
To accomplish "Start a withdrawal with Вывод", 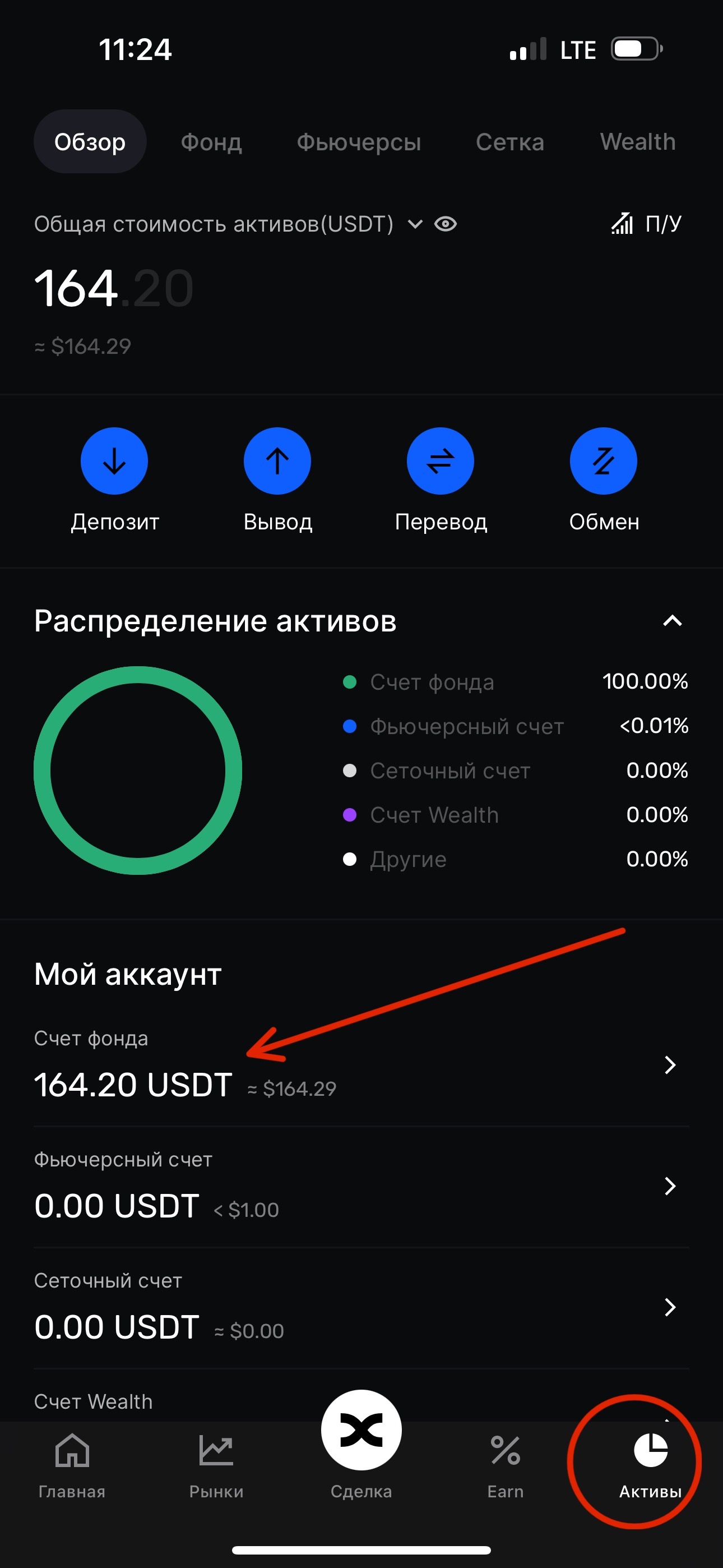I will pyautogui.click(x=277, y=461).
